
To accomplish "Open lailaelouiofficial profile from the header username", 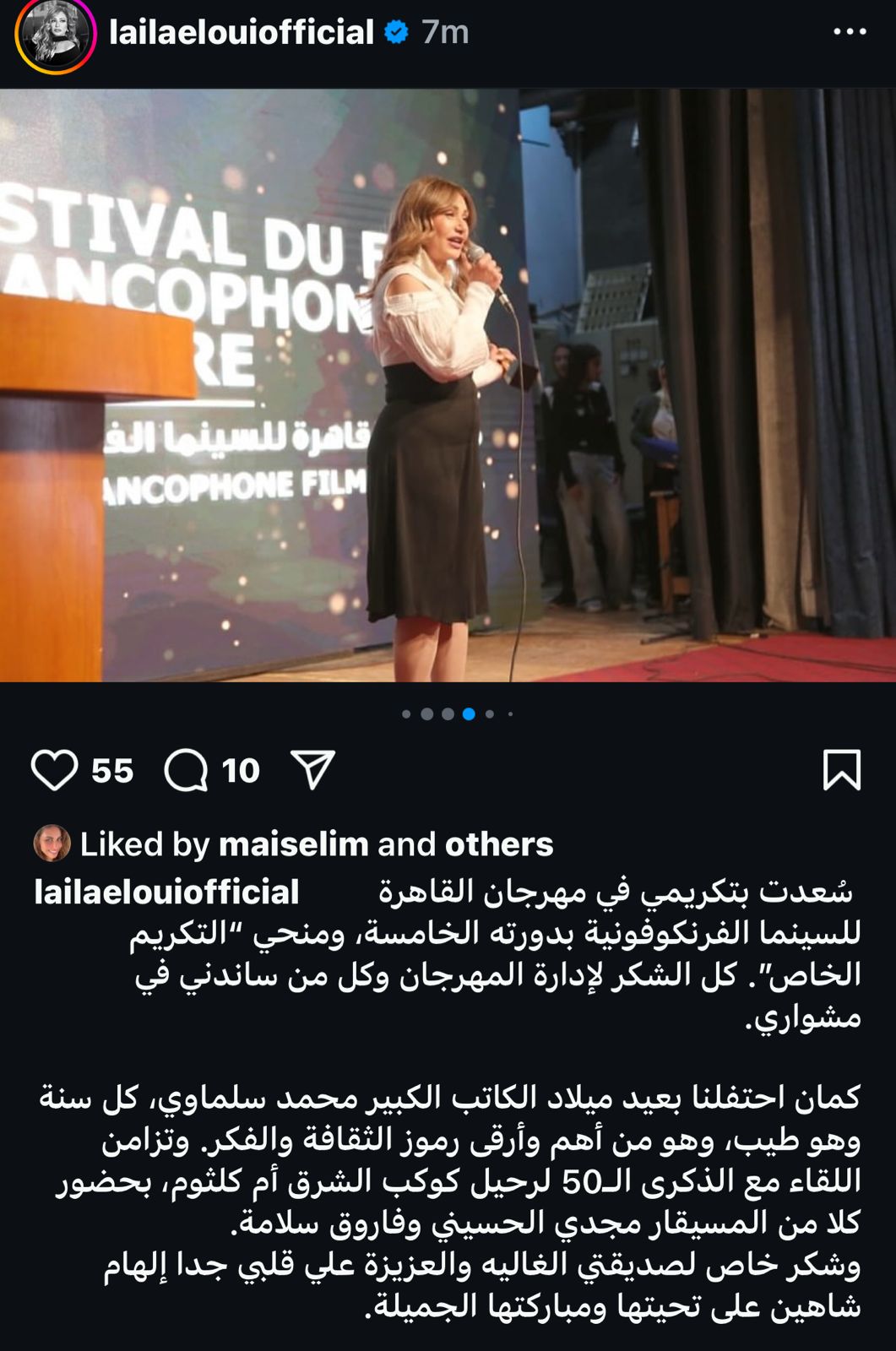I will click(242, 33).
